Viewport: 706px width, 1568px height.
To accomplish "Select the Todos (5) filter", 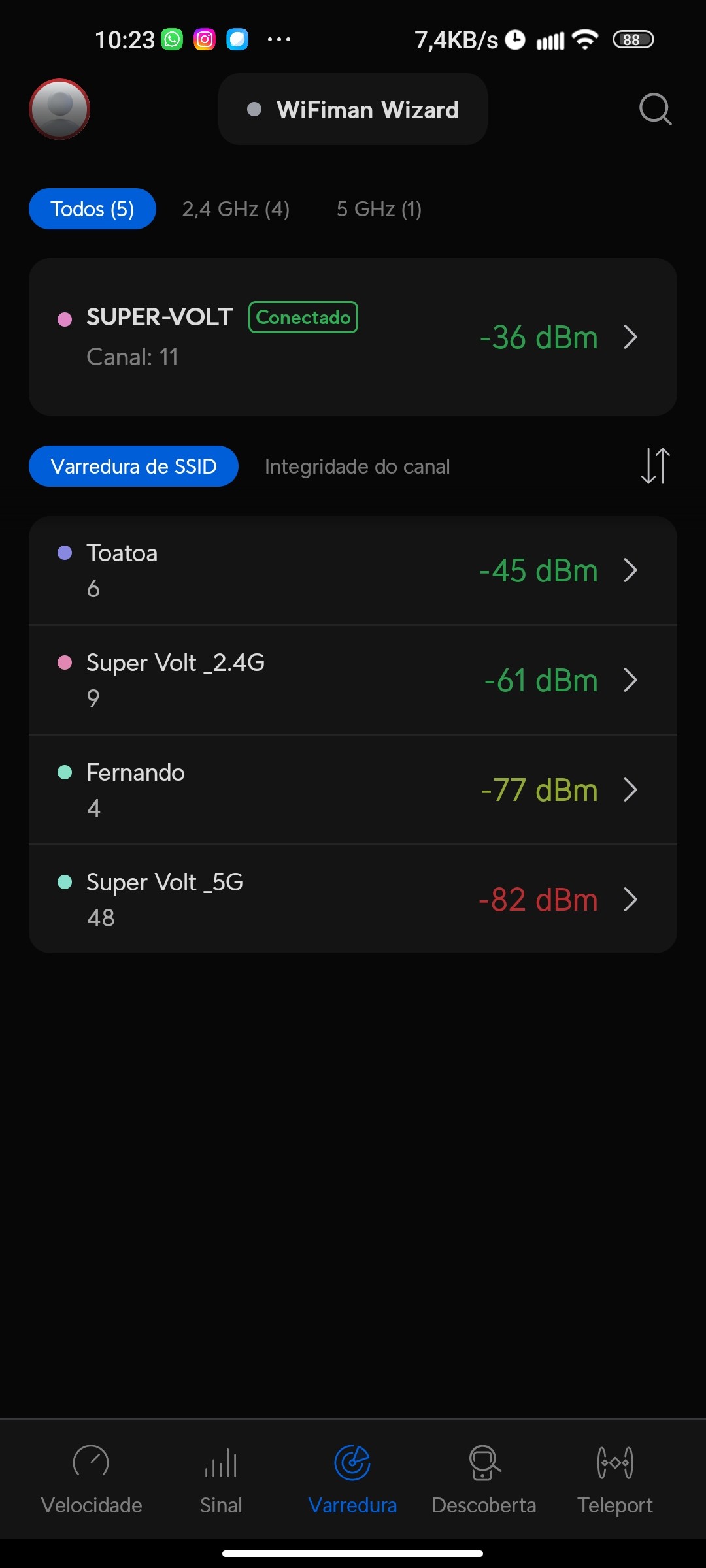I will [x=92, y=209].
